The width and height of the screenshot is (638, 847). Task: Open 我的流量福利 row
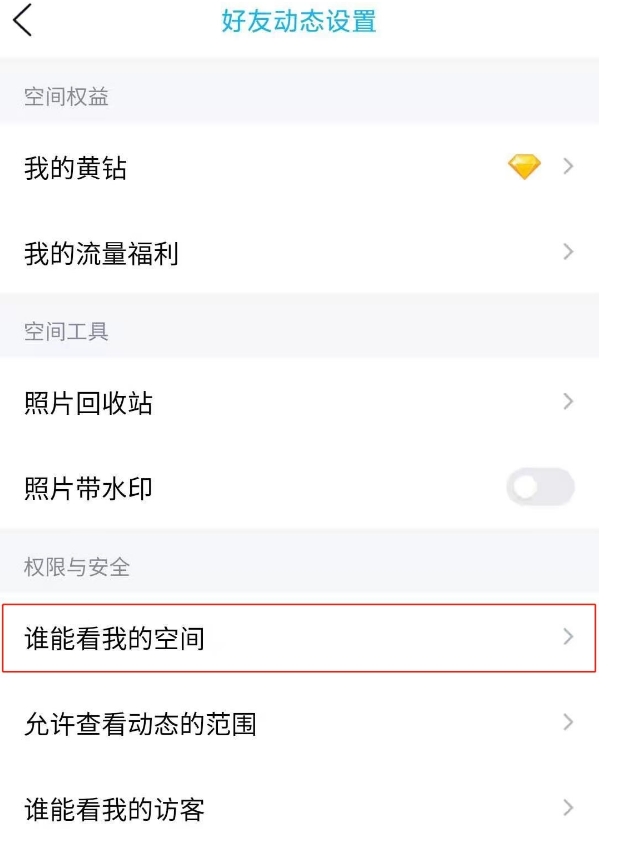point(300,253)
